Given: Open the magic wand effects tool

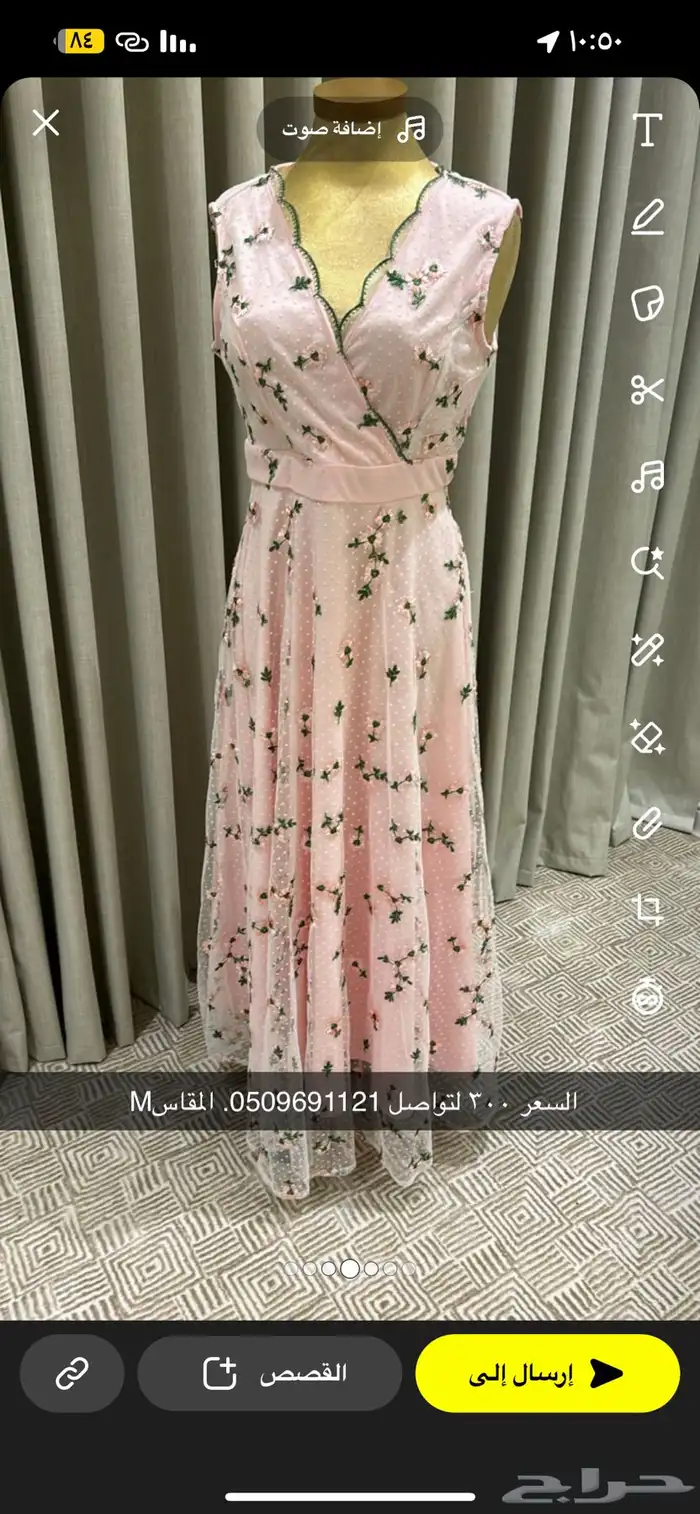Looking at the screenshot, I should [x=648, y=650].
